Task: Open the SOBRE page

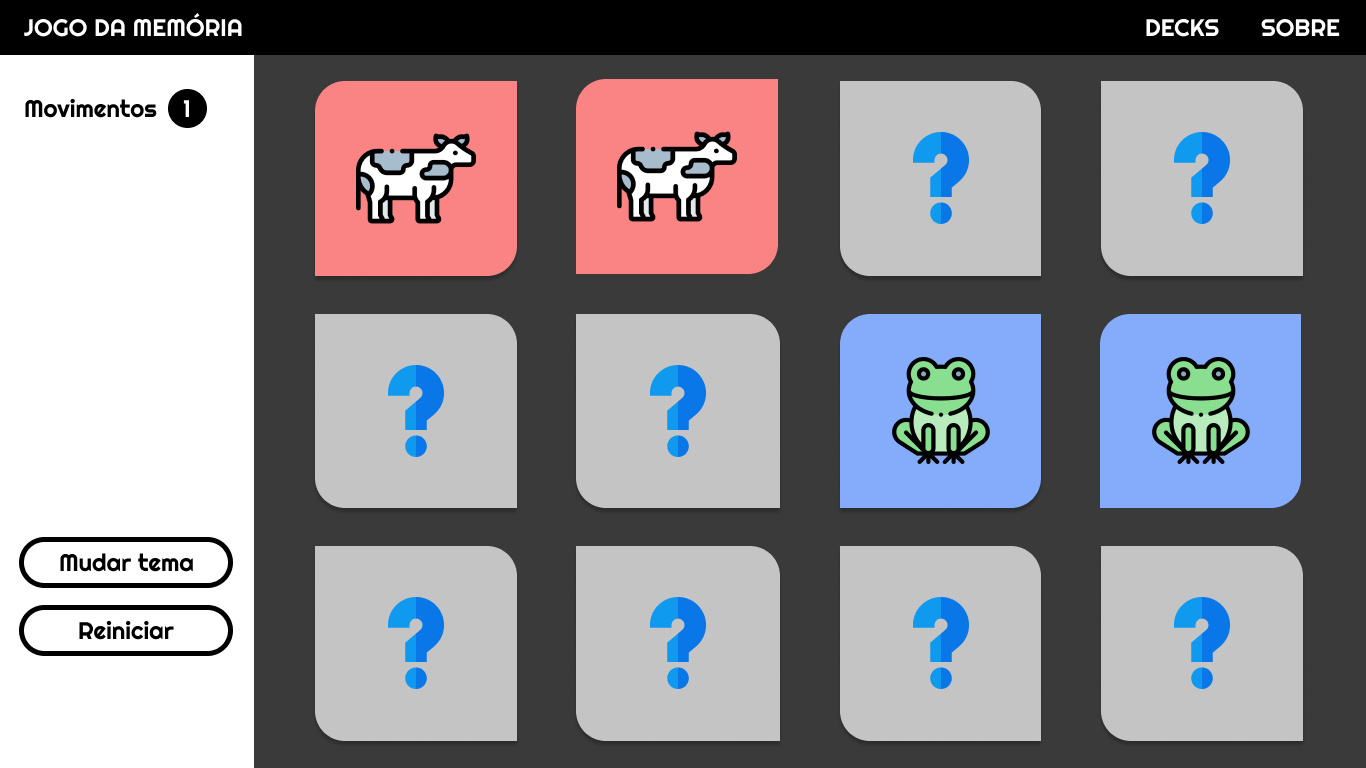Action: (x=1299, y=28)
